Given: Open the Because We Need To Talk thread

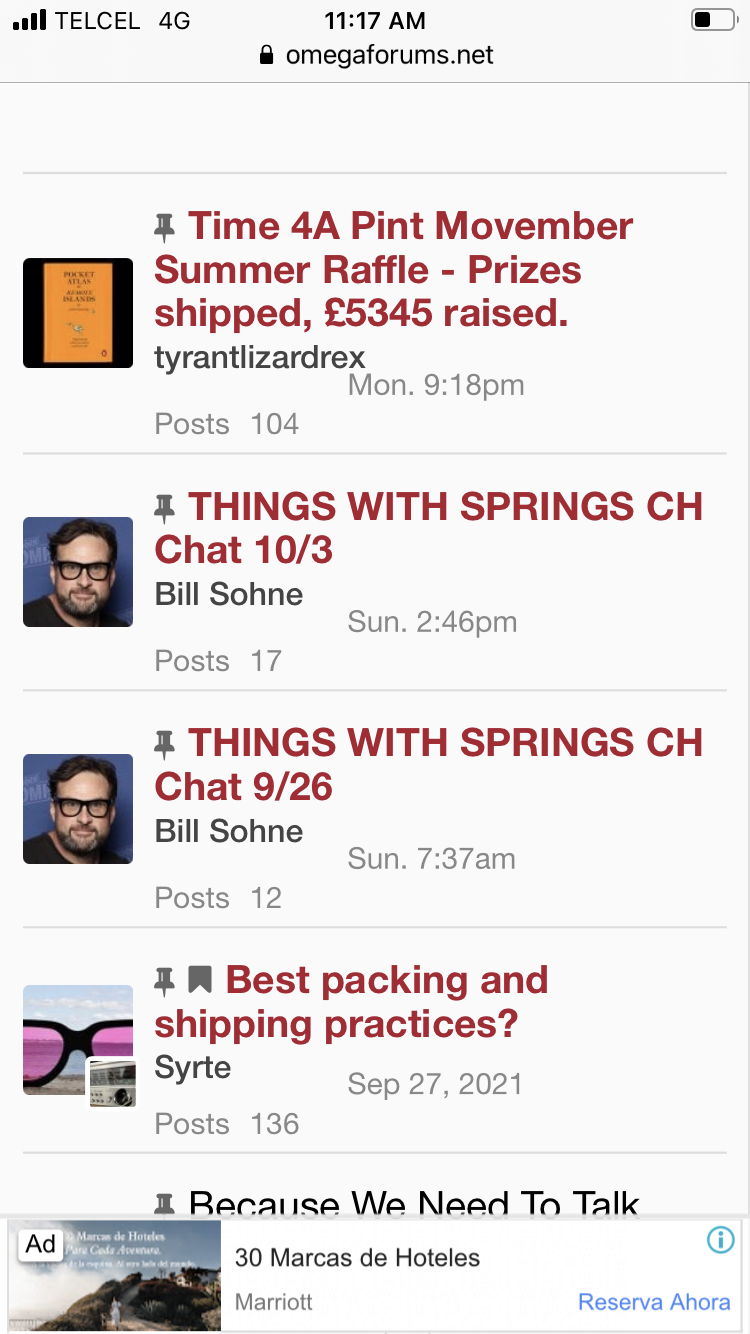Looking at the screenshot, I should click(x=413, y=1203).
